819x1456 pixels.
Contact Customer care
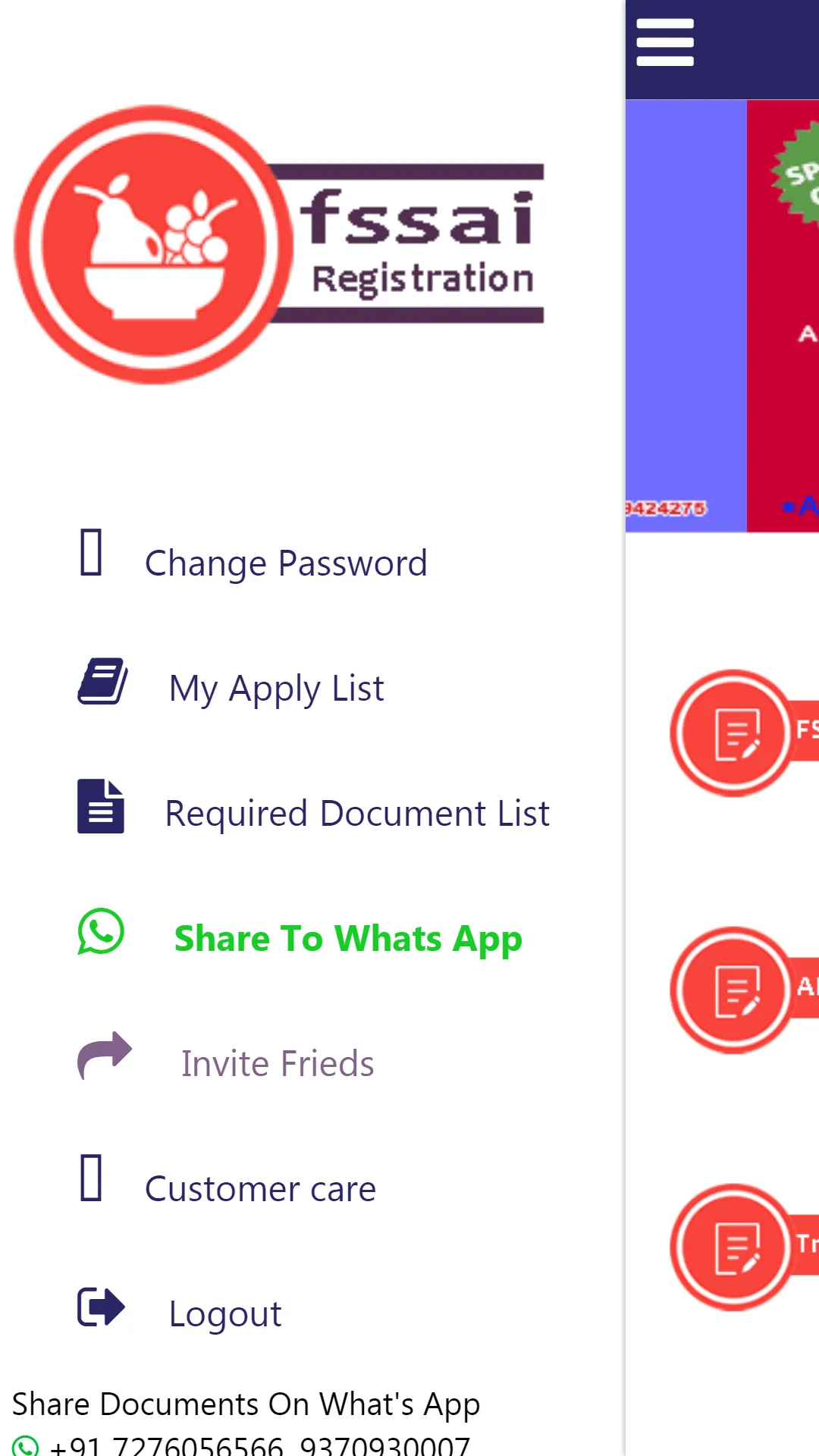point(260,1188)
